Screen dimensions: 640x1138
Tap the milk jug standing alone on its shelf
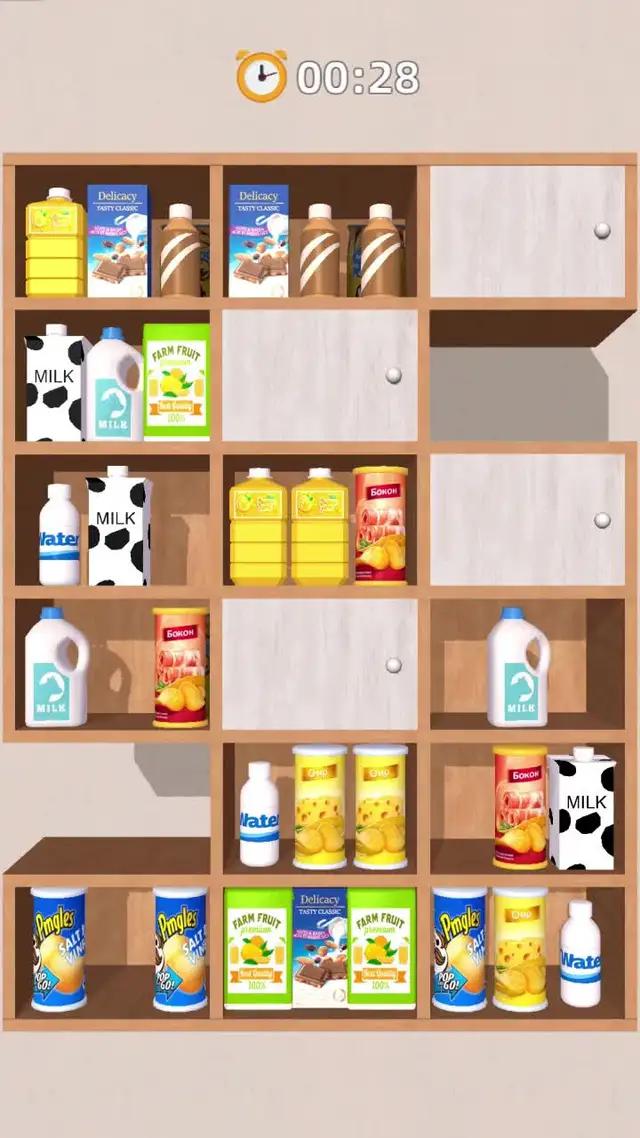517,667
